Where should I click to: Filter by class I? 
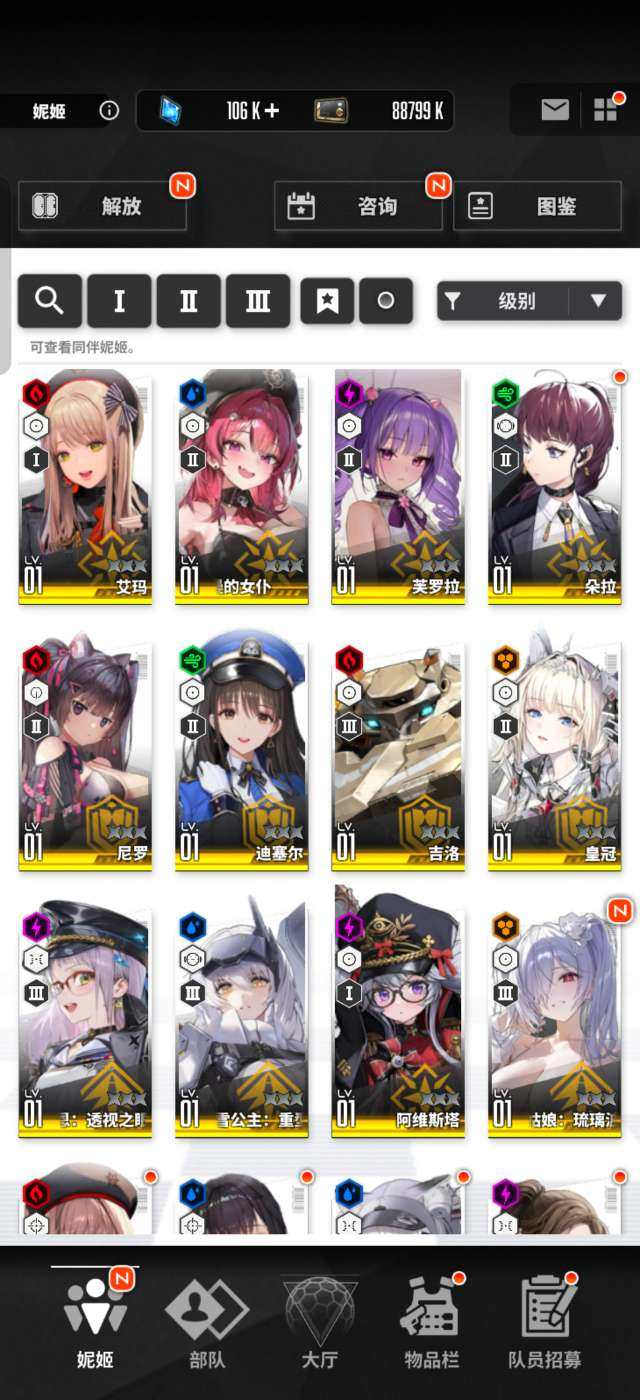coord(119,301)
